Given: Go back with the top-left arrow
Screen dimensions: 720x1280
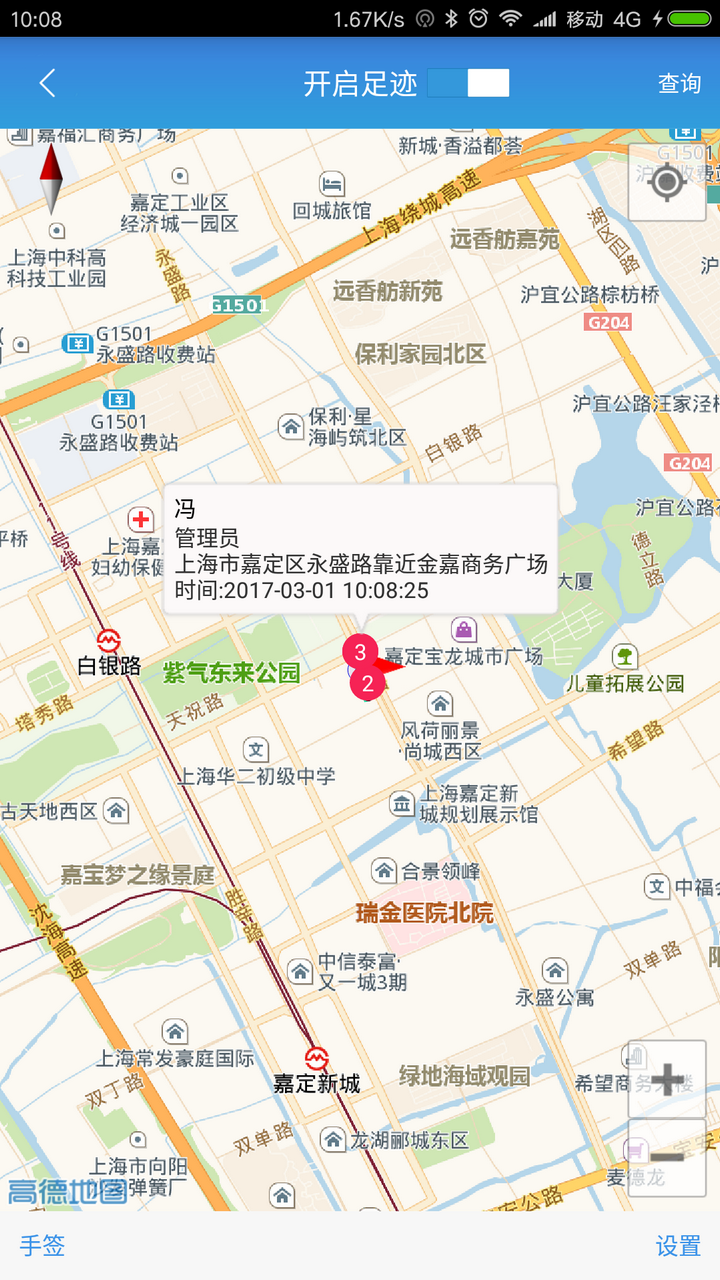Looking at the screenshot, I should pos(47,83).
